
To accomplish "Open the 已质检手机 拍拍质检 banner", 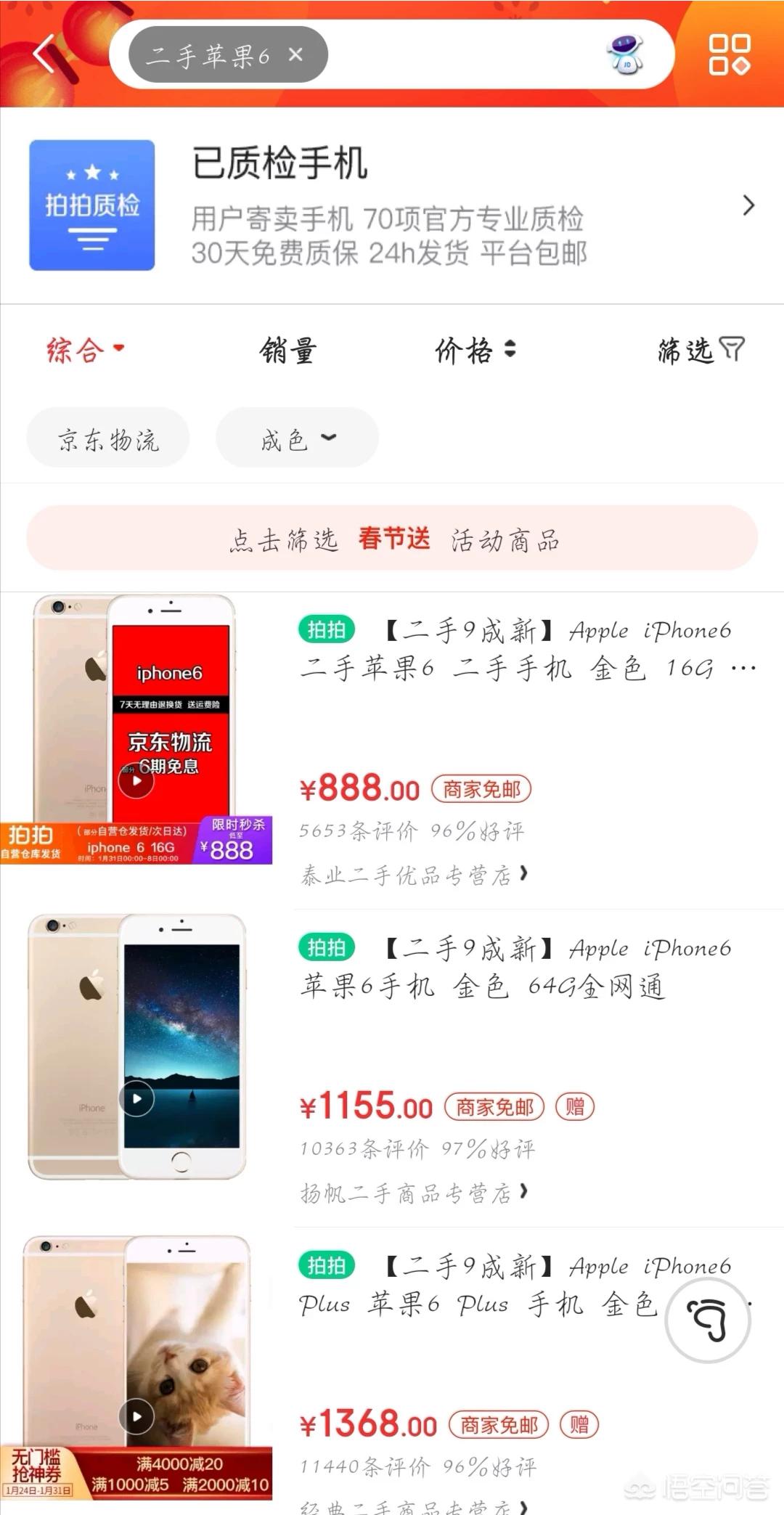I will pyautogui.click(x=392, y=205).
